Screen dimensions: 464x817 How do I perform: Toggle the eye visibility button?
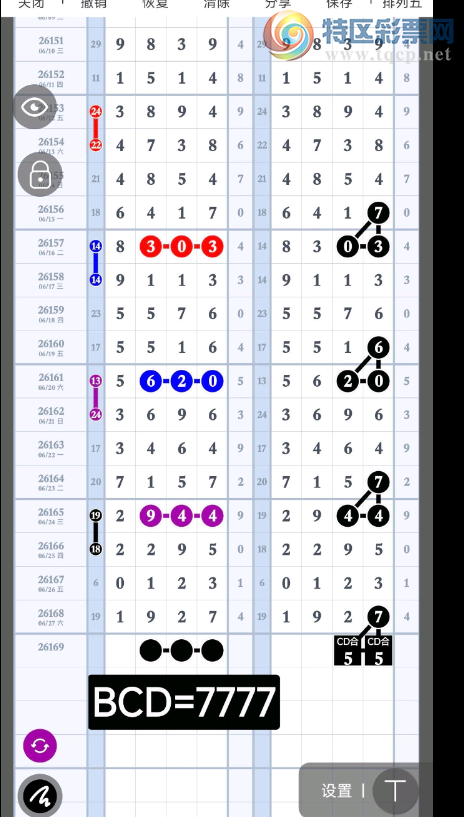[x=34, y=107]
